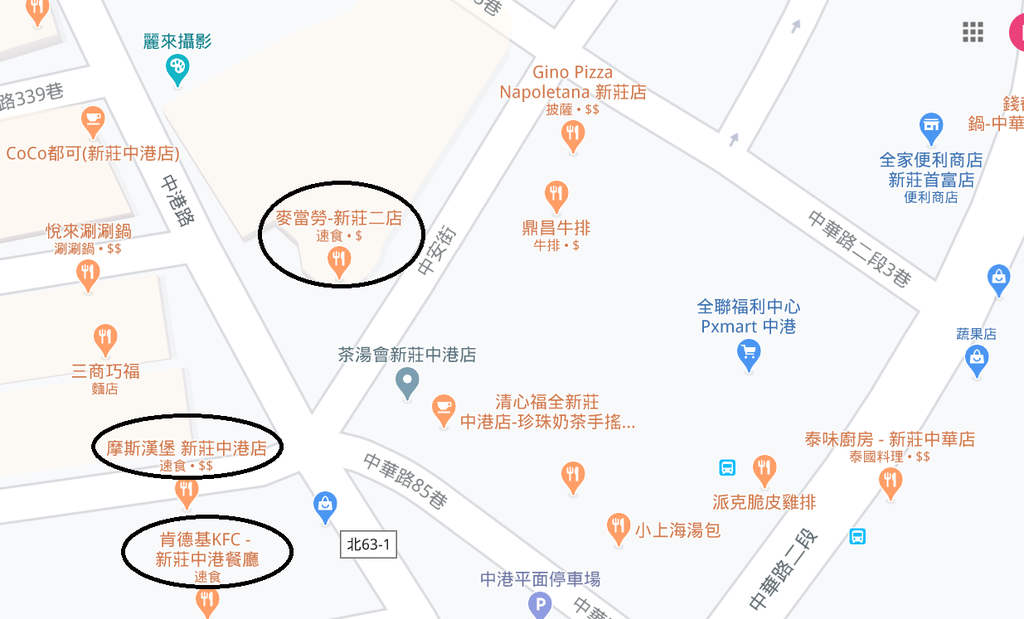
Task: Tap the 蔬果店 shop marker
Action: tap(978, 359)
